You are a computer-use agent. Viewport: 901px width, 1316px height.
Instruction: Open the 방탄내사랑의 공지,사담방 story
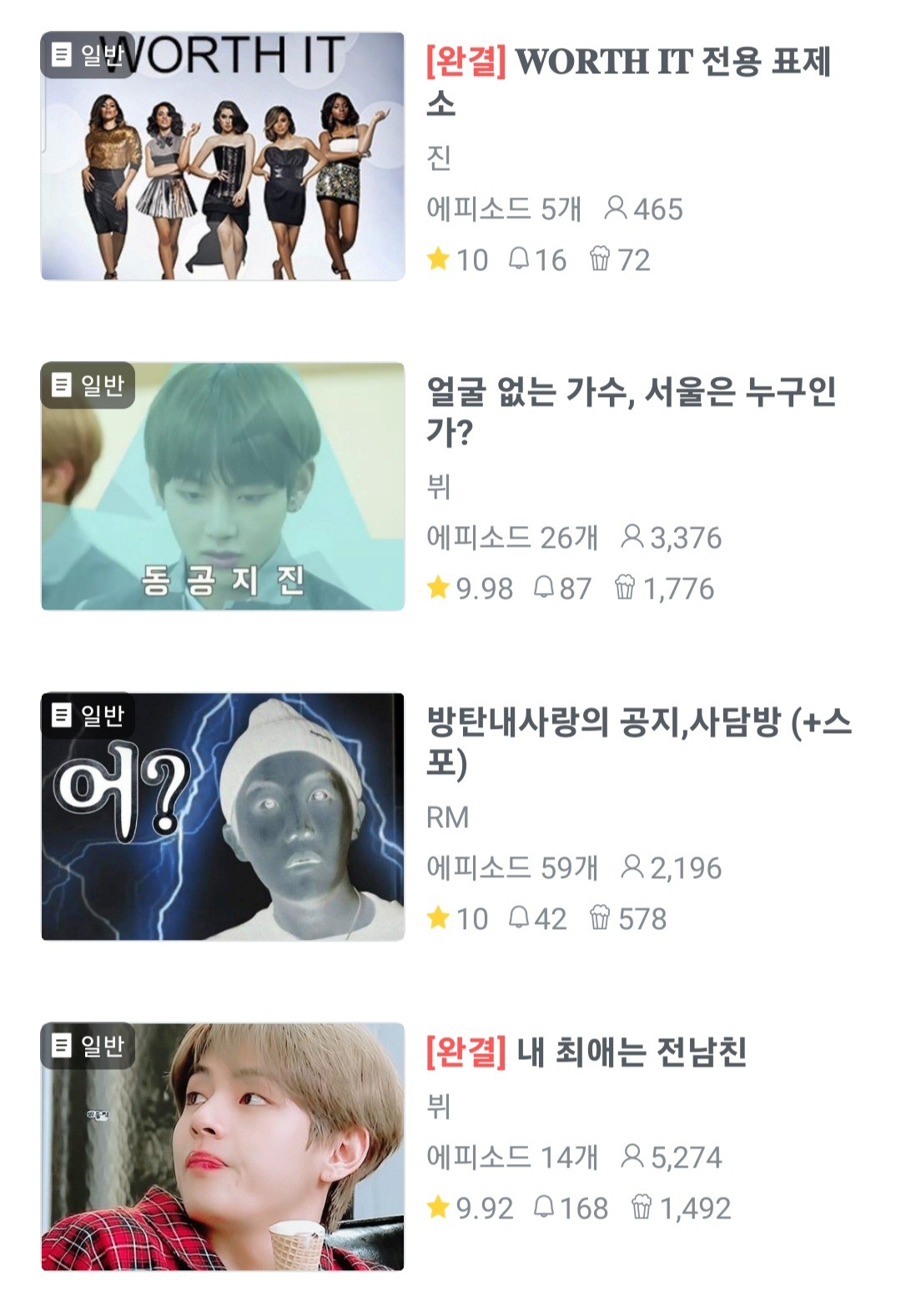[x=638, y=741]
